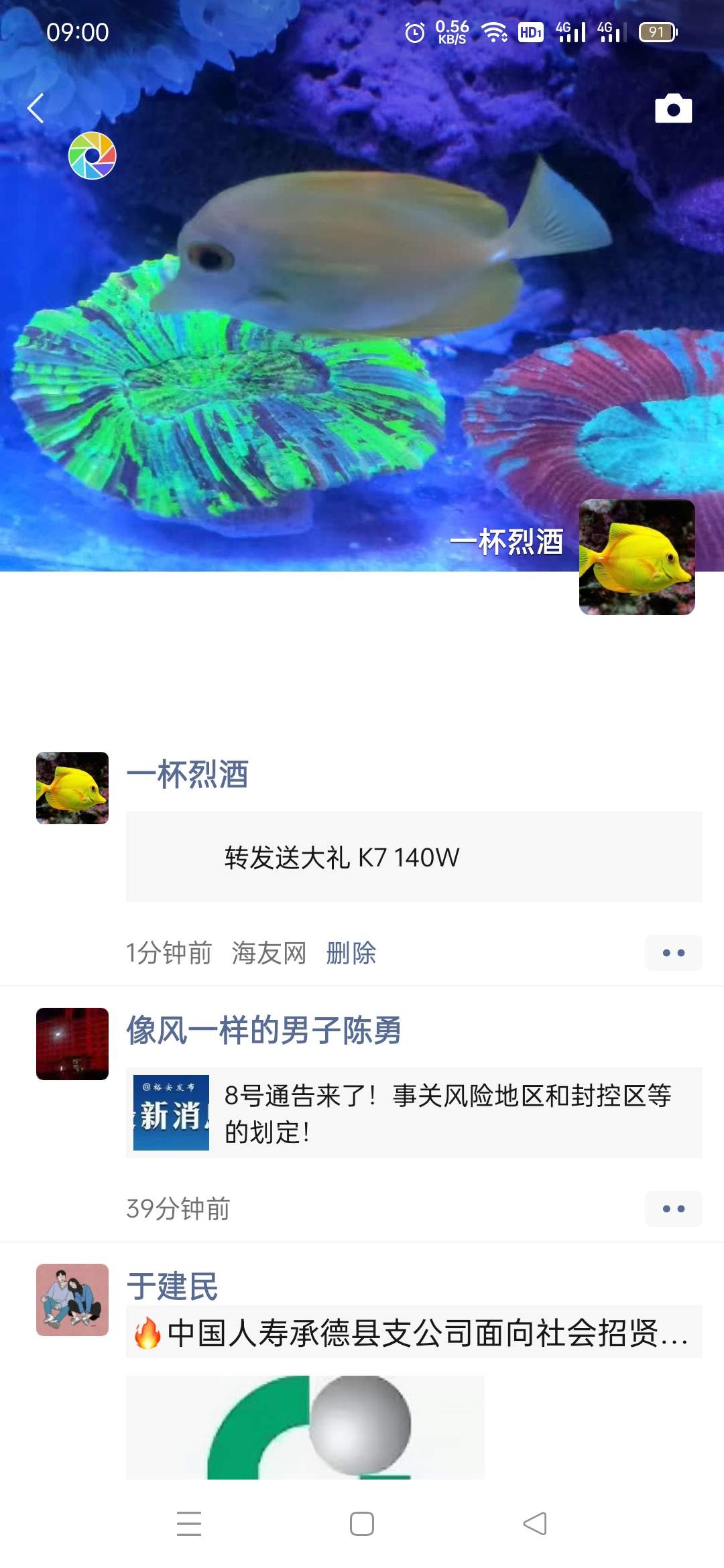724x1568 pixels.
Task: Tap 一杯烈酒's avatar beside the first post
Action: (x=72, y=788)
